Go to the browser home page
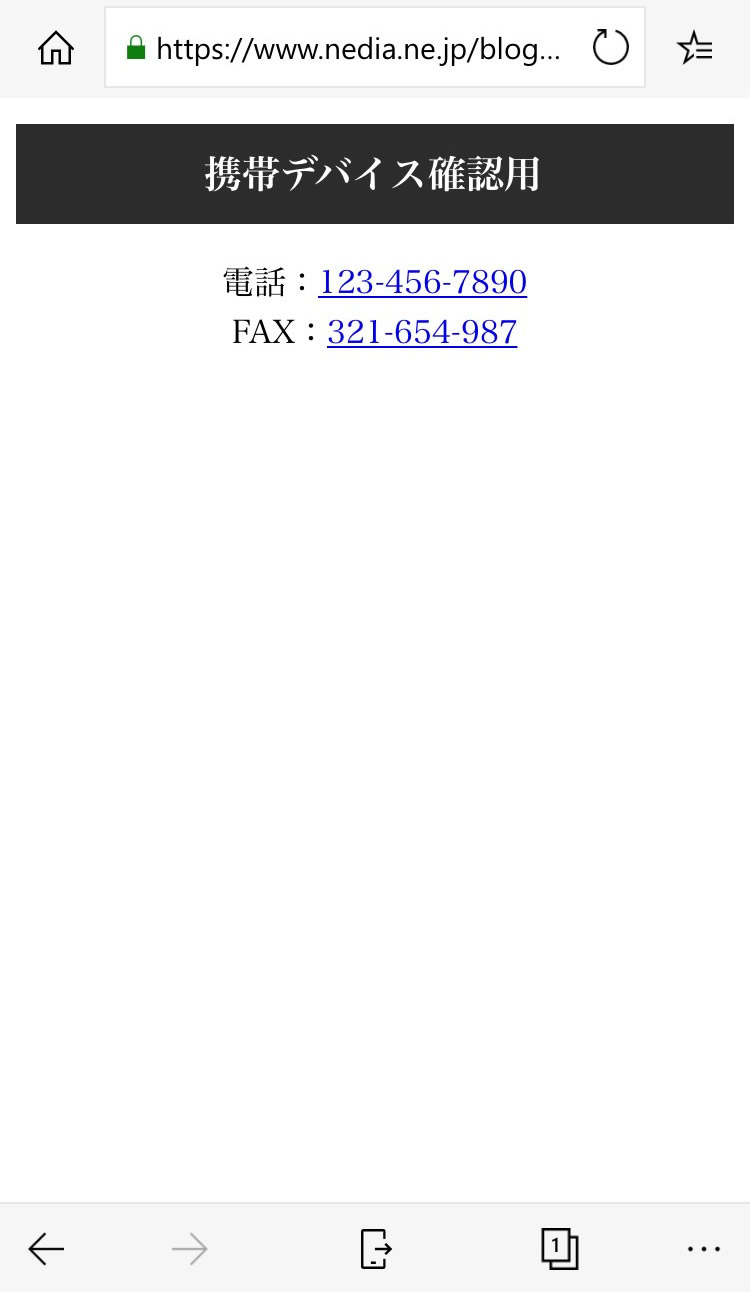The image size is (750, 1292). (56, 48)
